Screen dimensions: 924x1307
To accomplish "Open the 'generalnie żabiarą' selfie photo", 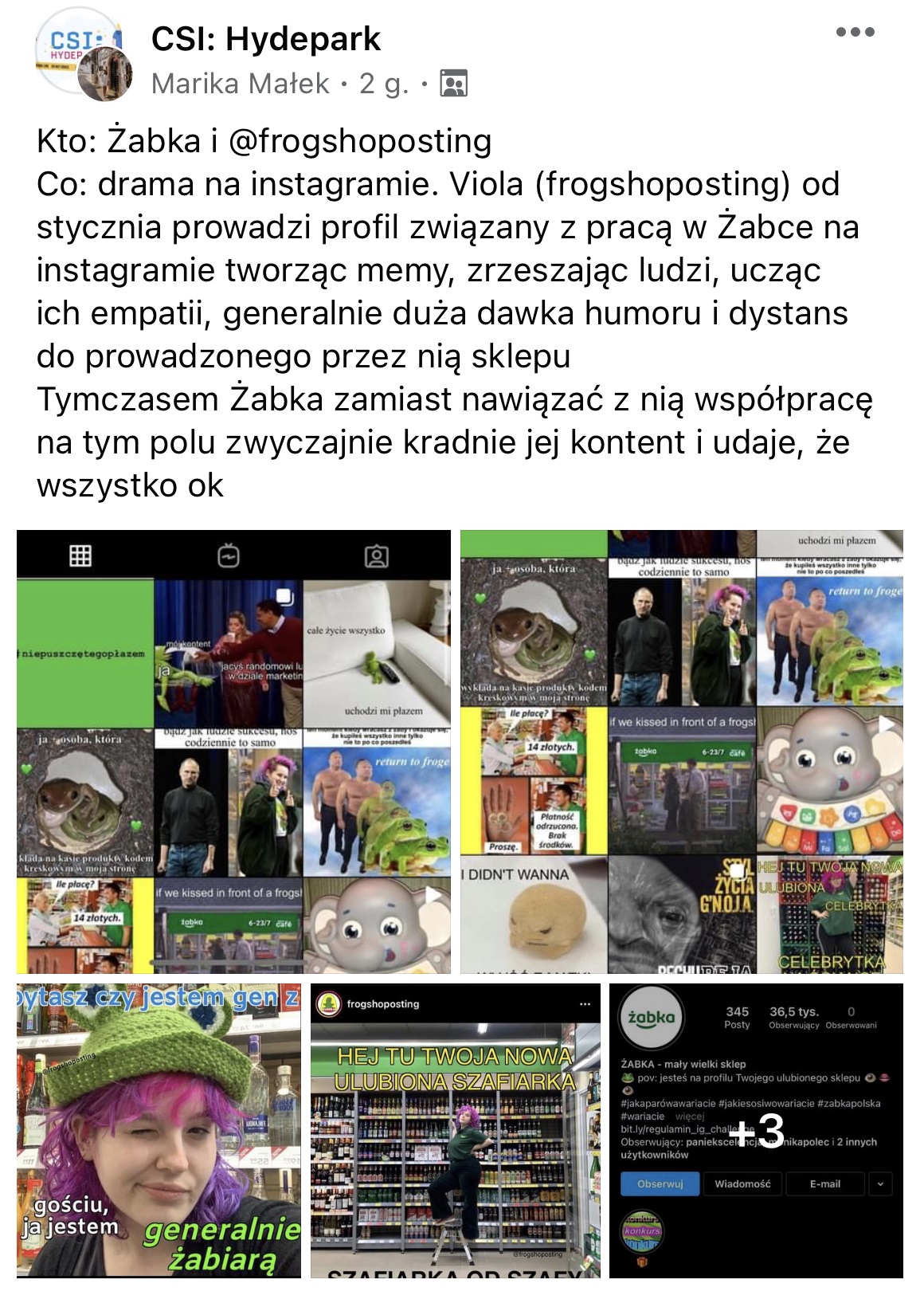I will (159, 1130).
